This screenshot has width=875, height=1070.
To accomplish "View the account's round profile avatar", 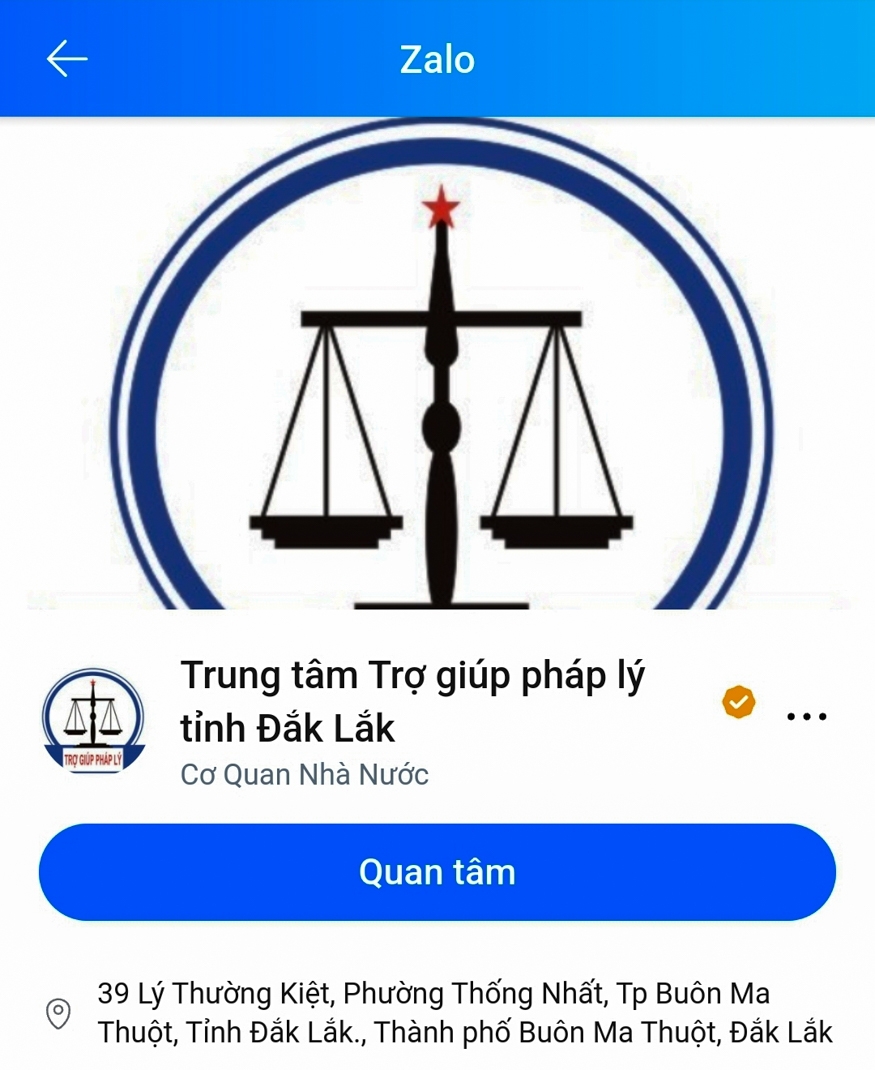I will pyautogui.click(x=93, y=720).
